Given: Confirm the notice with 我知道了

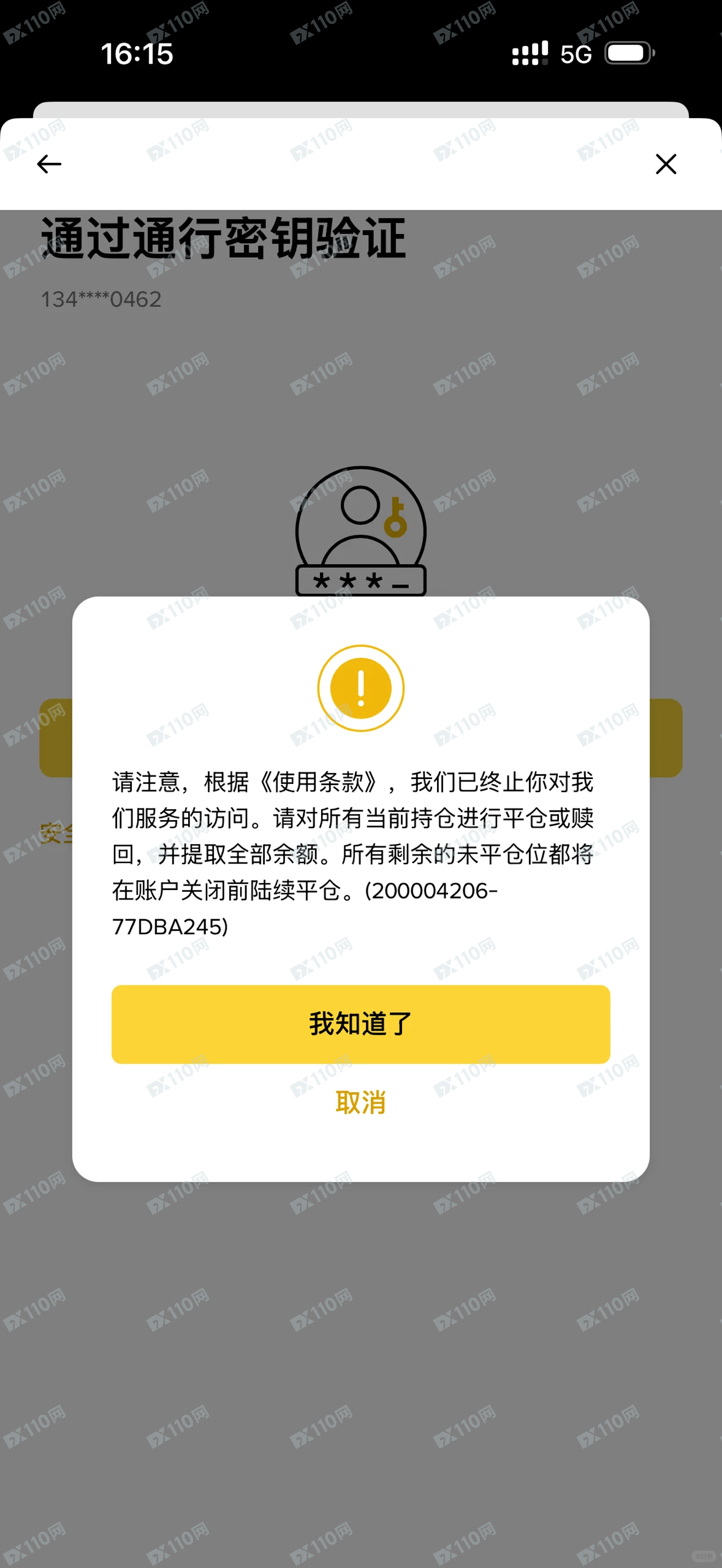Looking at the screenshot, I should coord(360,1024).
